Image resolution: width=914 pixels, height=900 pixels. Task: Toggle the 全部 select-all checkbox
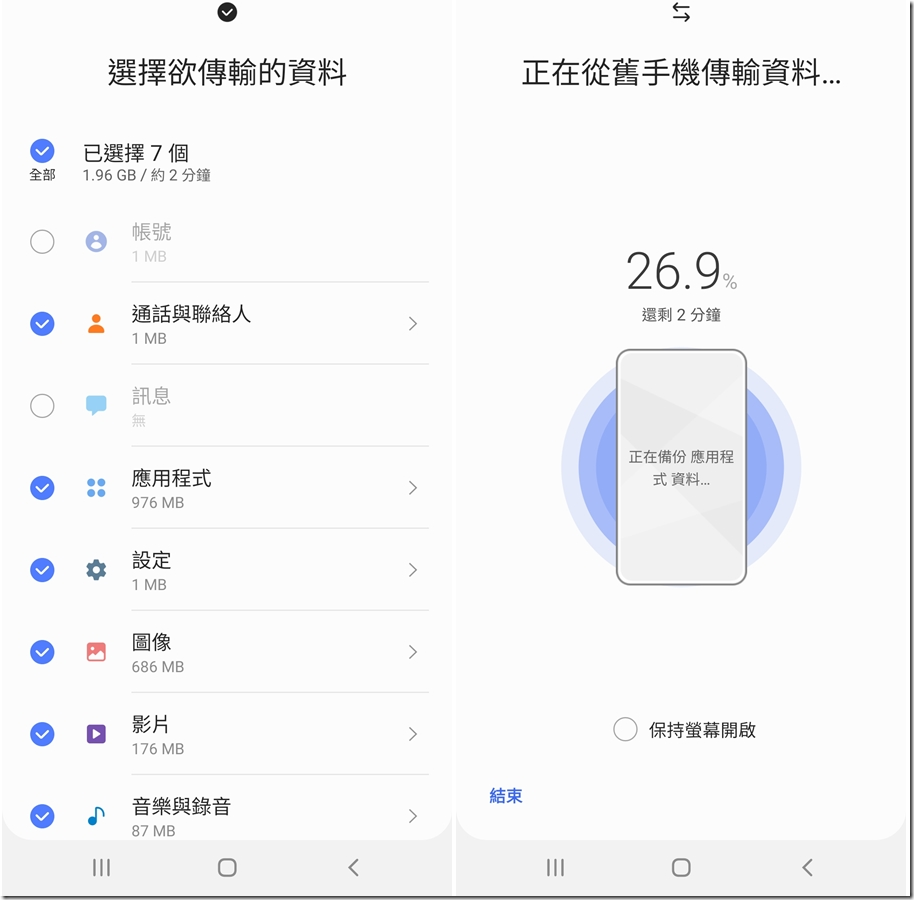click(x=42, y=152)
